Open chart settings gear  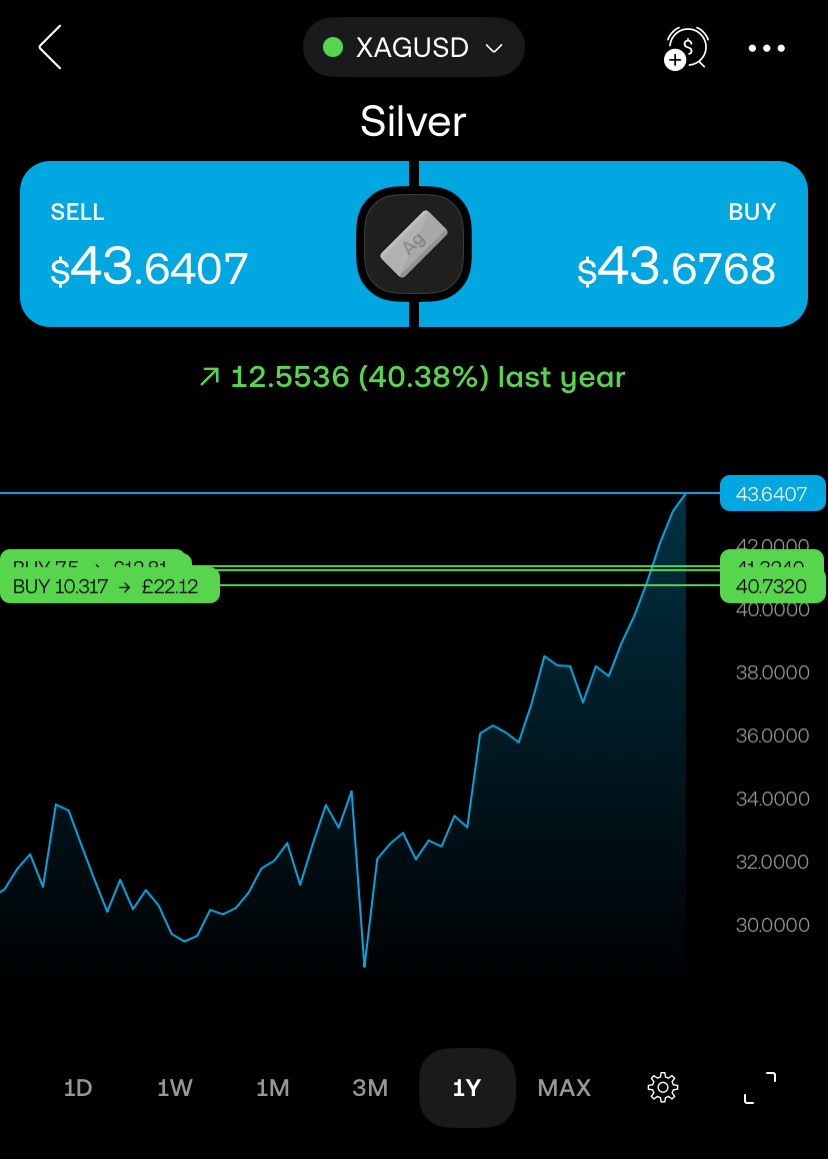663,1087
